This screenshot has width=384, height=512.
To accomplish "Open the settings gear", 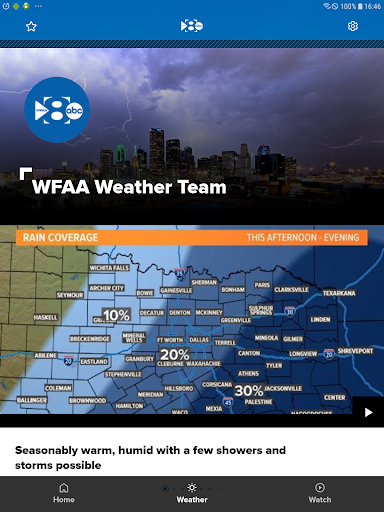I will pyautogui.click(x=353, y=26).
